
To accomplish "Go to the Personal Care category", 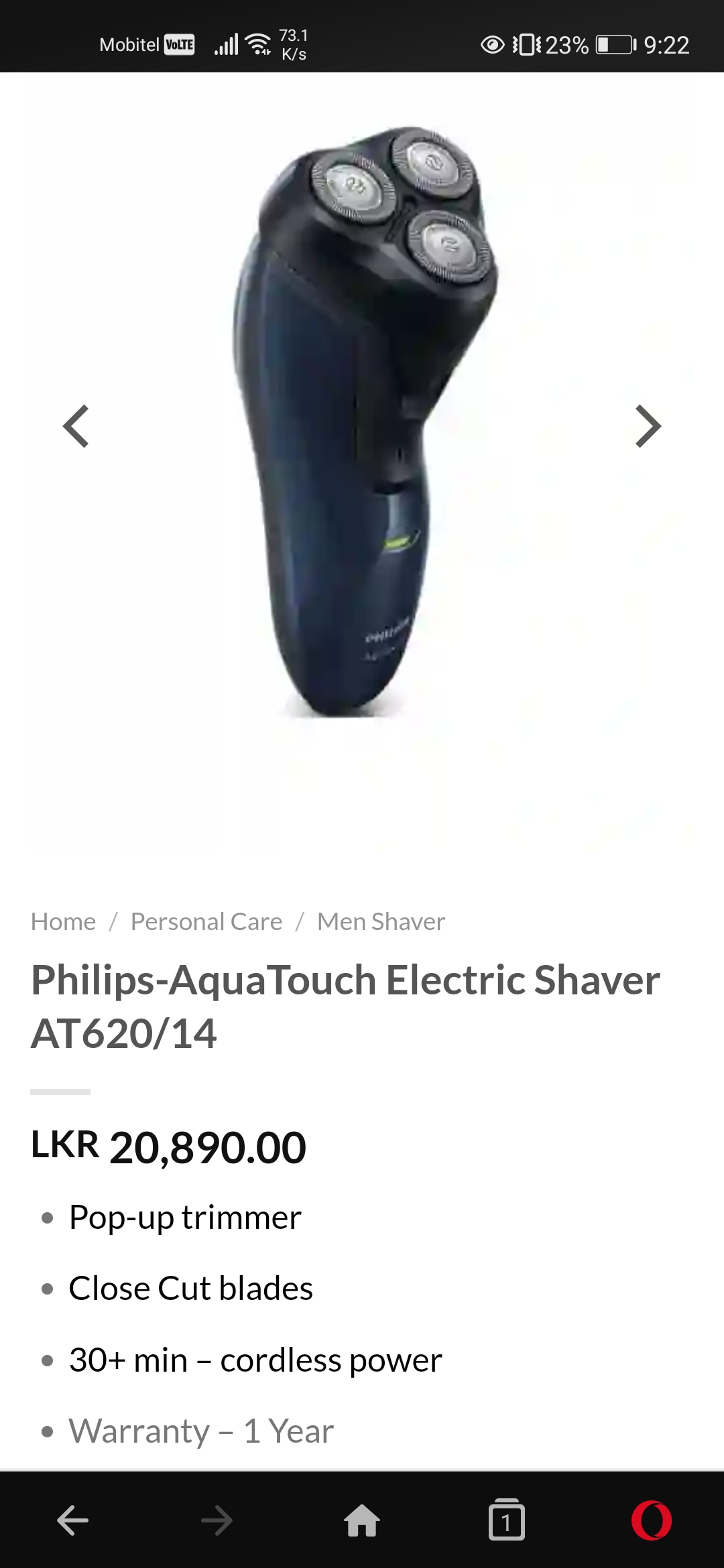I will tap(206, 921).
